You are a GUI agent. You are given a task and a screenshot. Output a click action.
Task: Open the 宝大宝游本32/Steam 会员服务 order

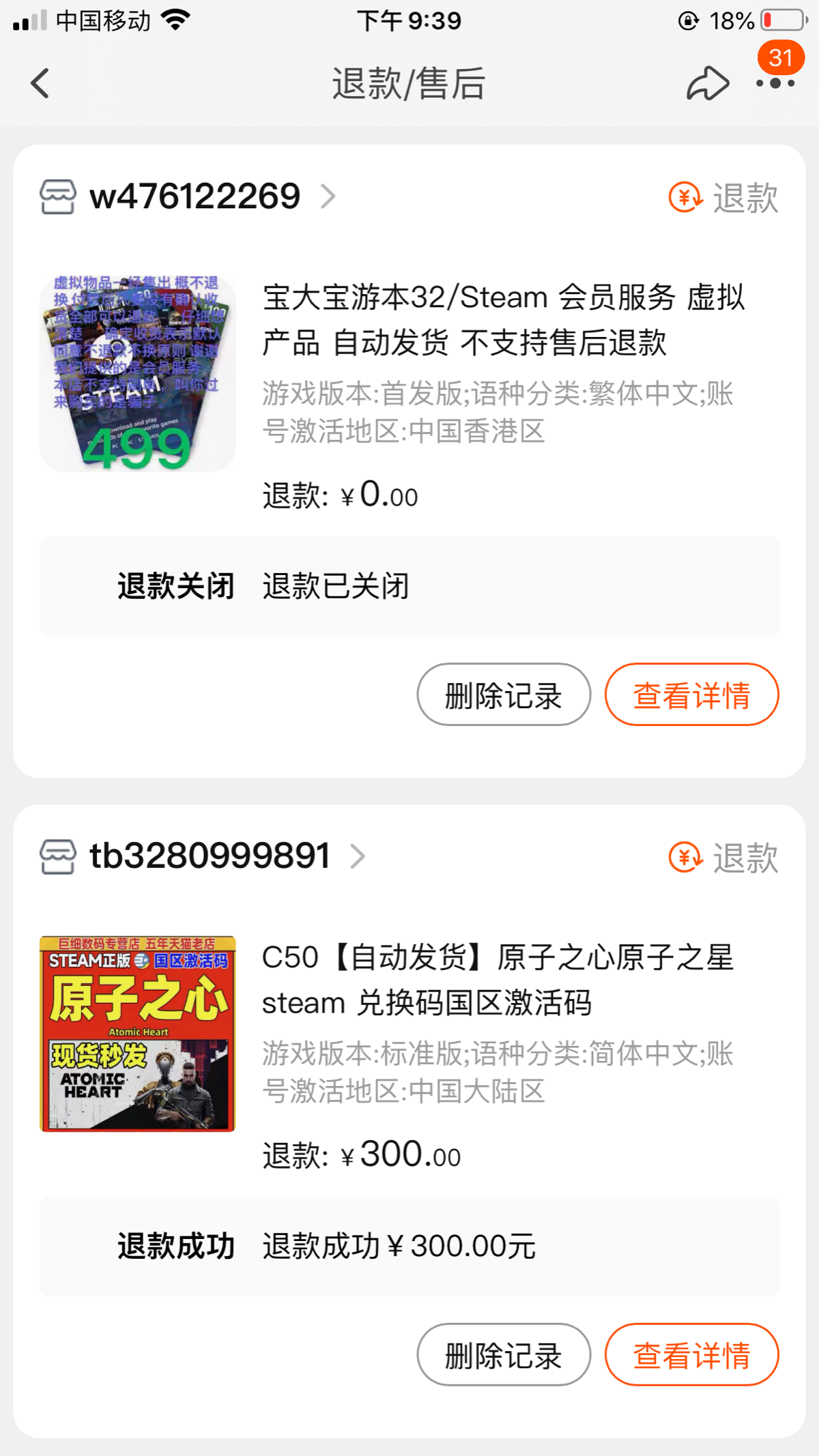[504, 320]
